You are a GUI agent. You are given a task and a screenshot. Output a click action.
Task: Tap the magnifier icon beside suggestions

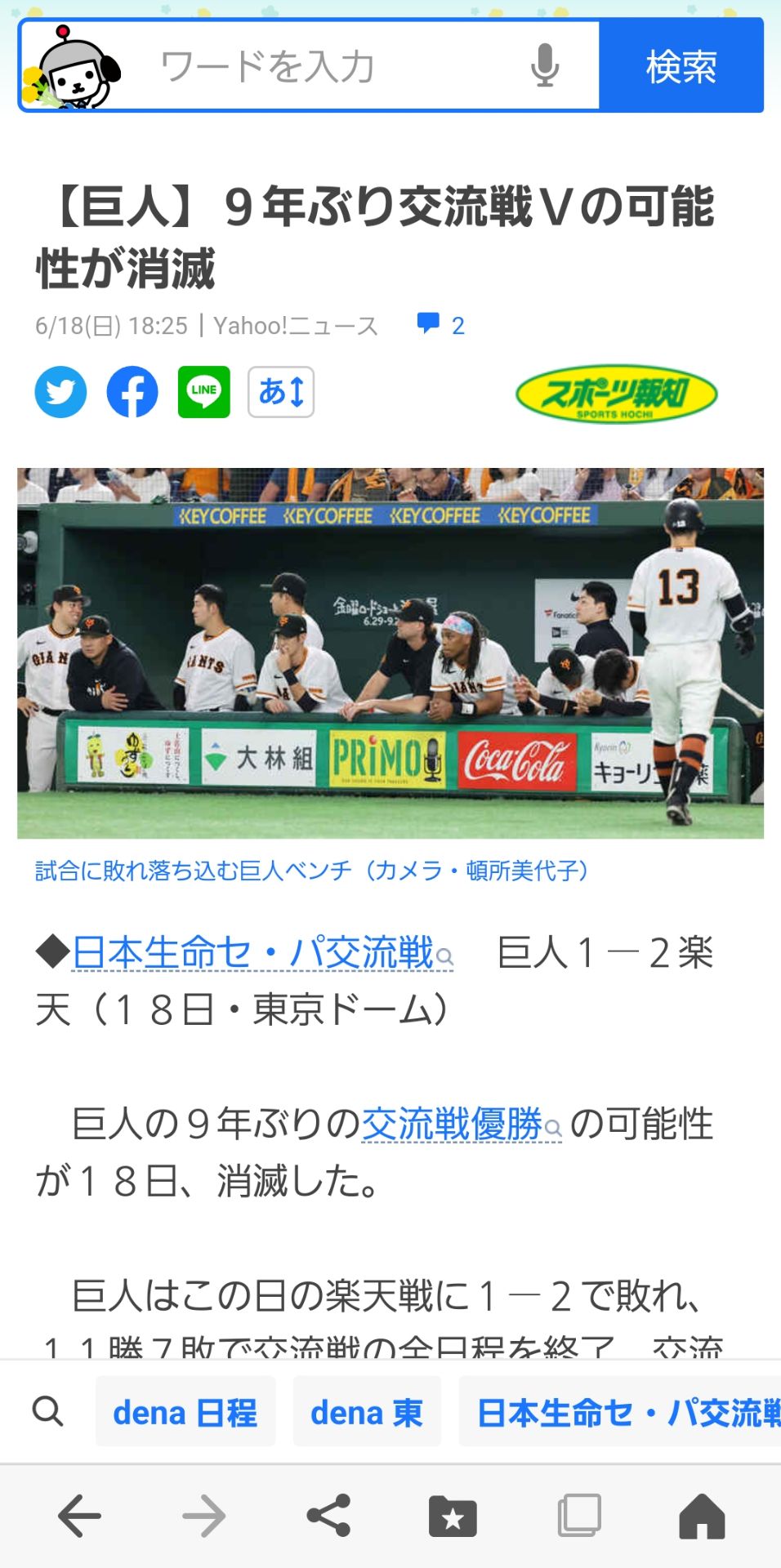point(47,1411)
